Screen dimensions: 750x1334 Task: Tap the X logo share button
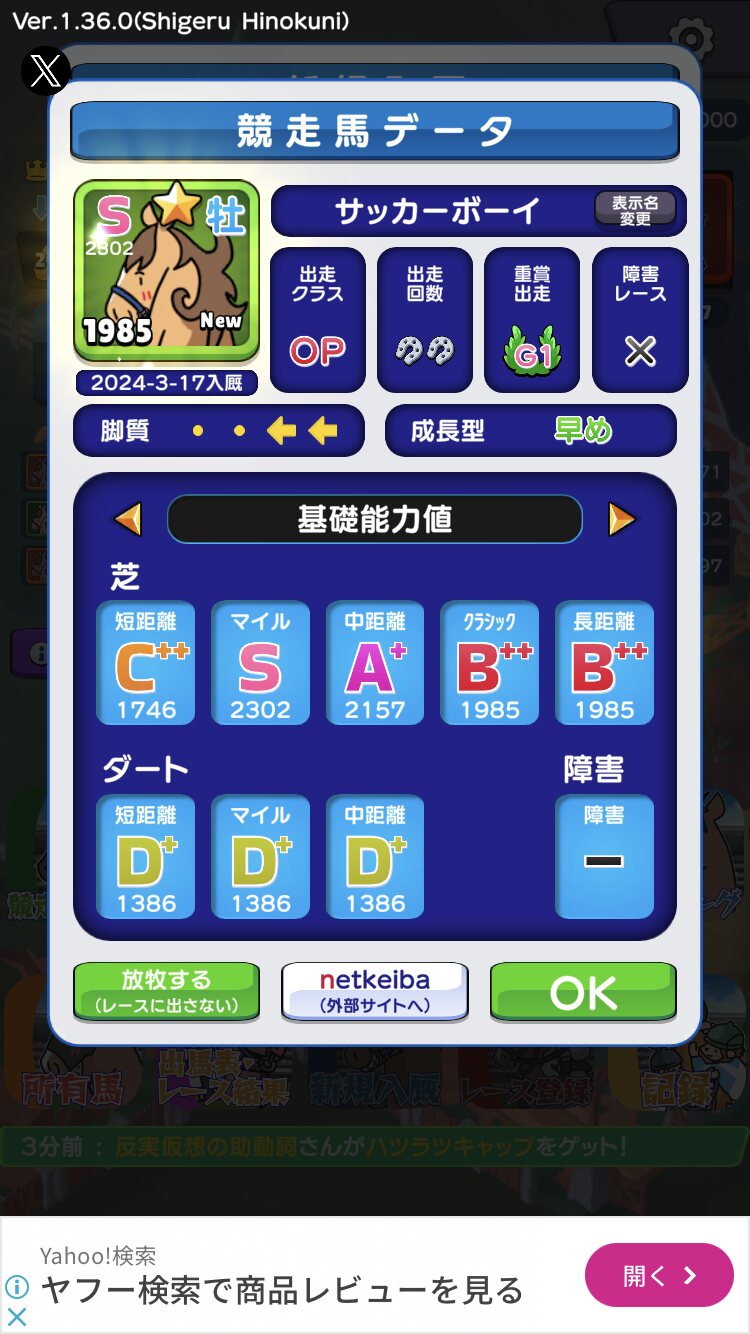[46, 70]
